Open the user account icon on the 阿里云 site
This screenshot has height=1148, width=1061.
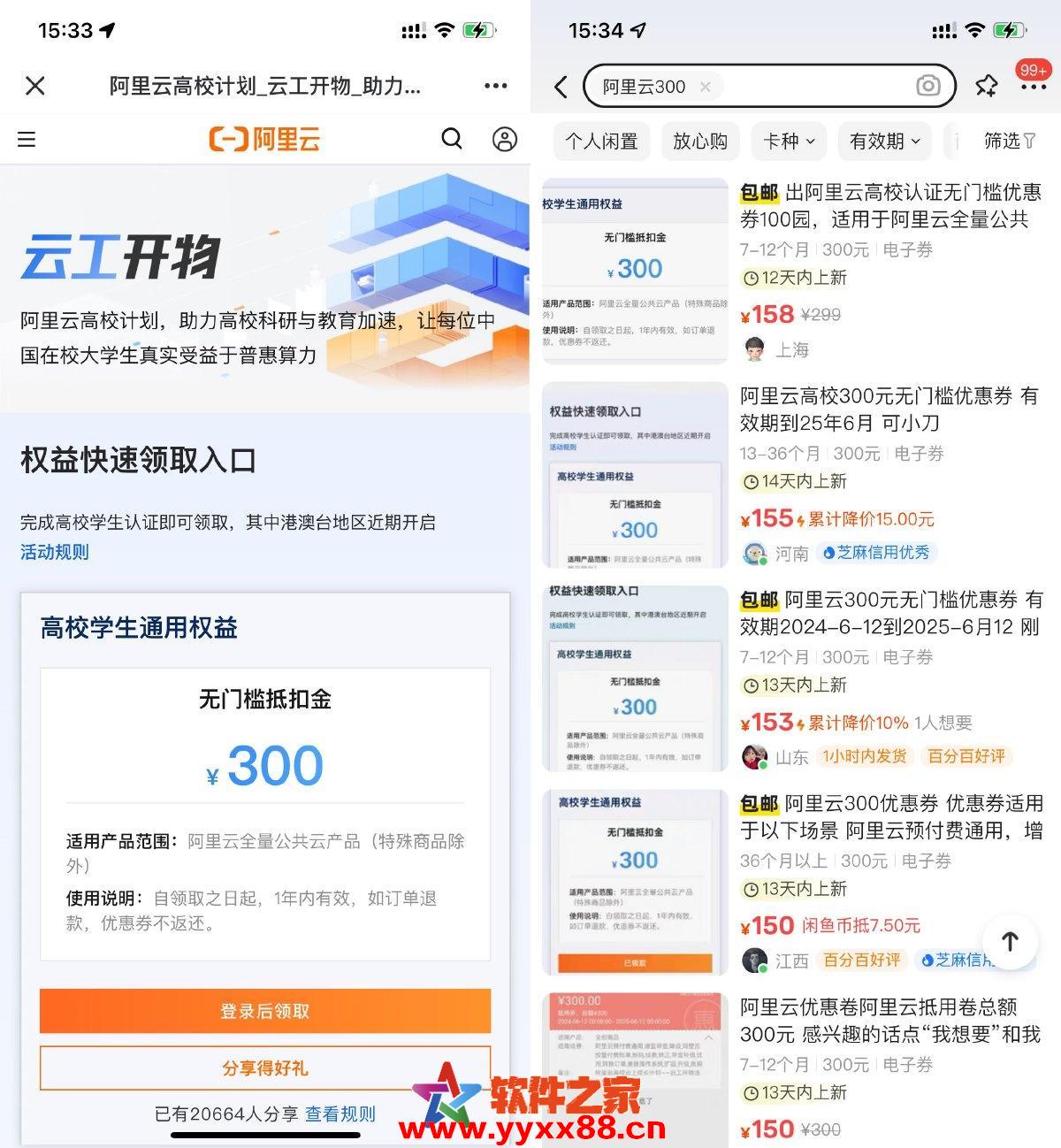tap(505, 139)
